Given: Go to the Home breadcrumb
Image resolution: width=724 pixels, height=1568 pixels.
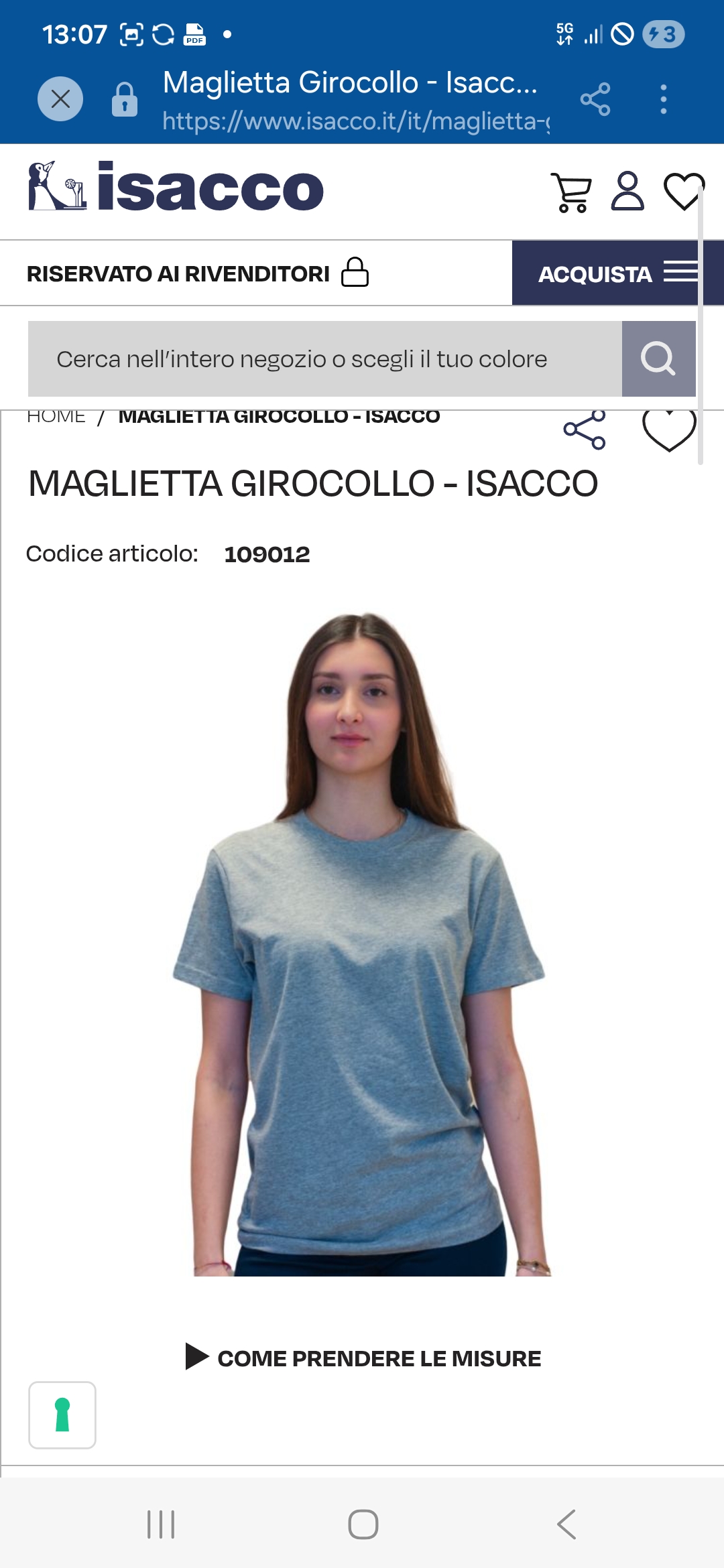Looking at the screenshot, I should point(56,417).
